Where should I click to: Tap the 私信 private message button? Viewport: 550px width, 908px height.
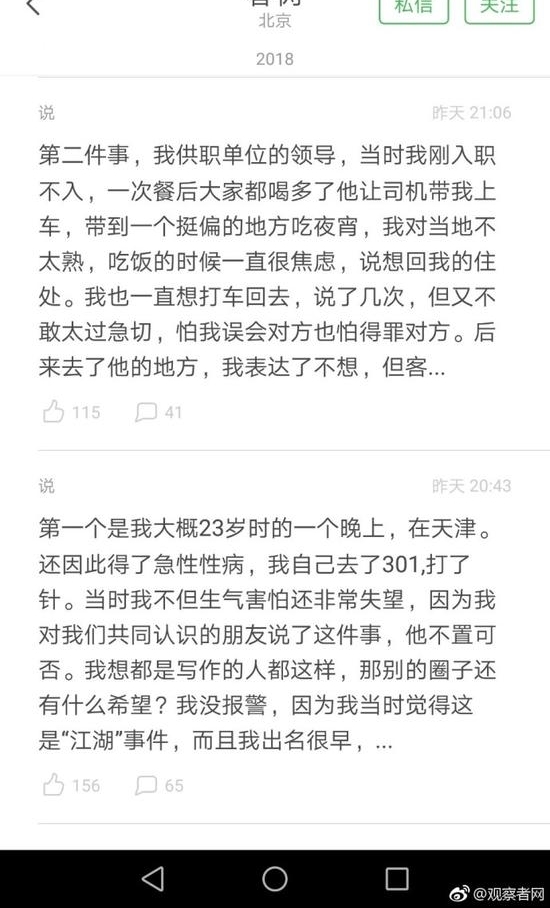[413, 8]
